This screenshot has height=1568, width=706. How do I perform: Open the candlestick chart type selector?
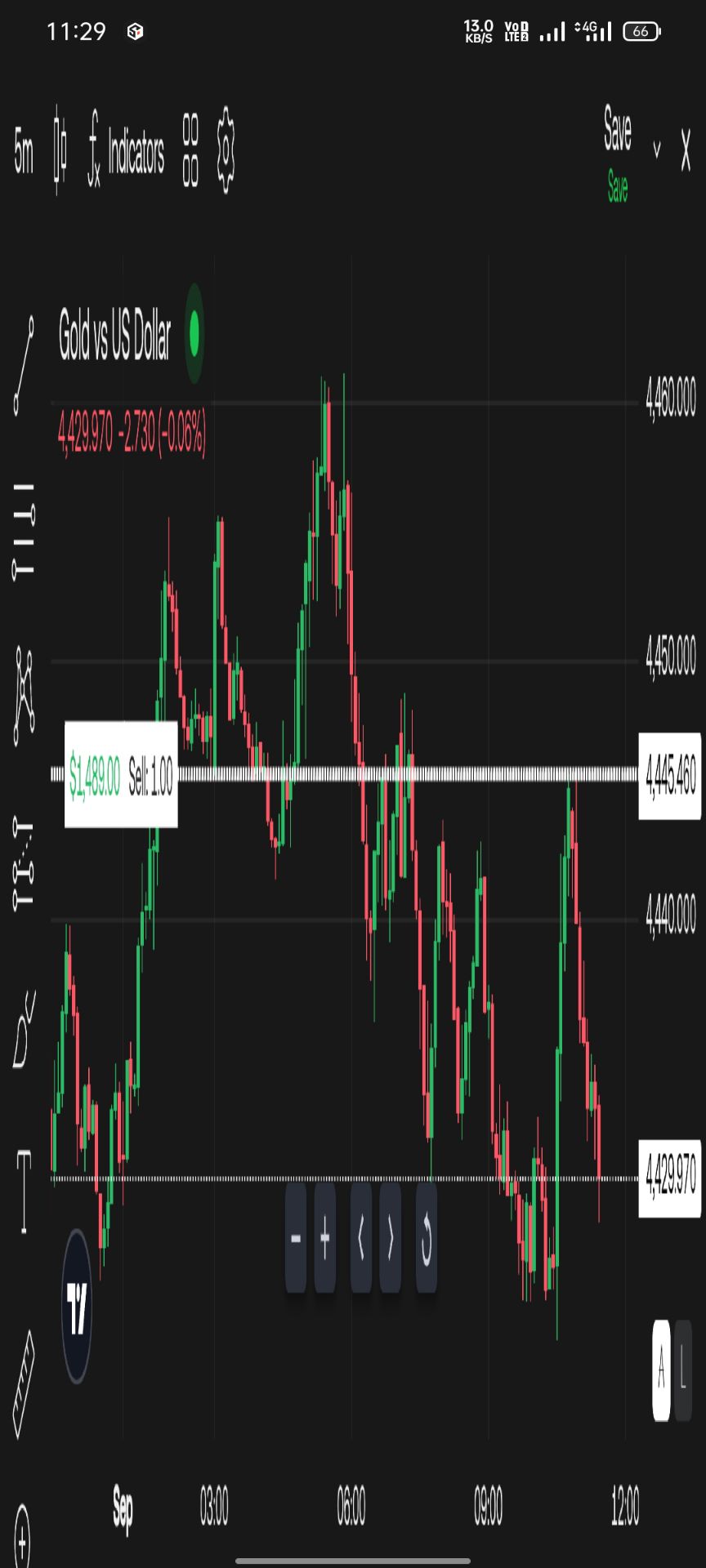[x=59, y=151]
